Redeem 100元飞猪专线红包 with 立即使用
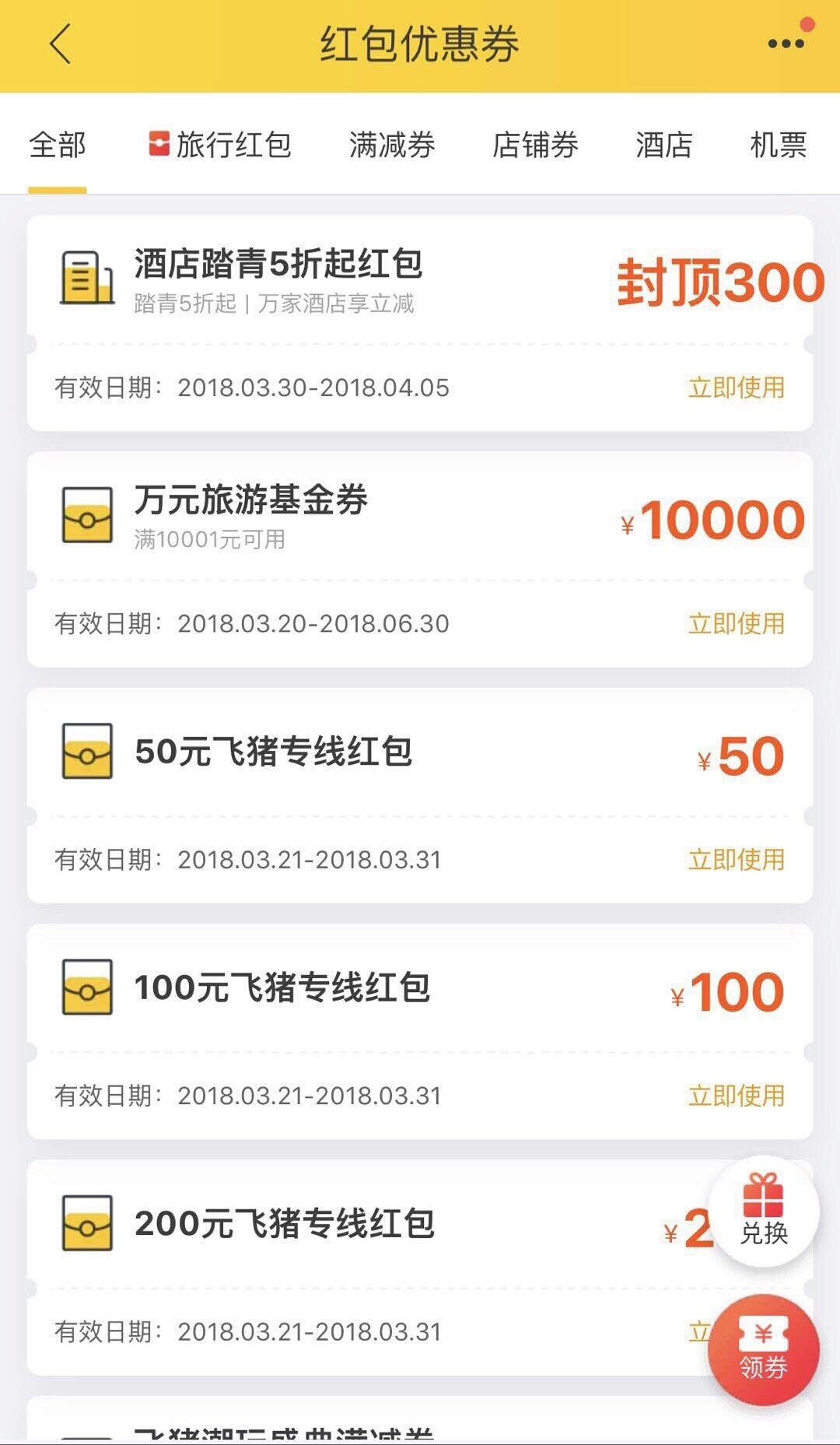Screen dimensions: 840x1445 [x=736, y=1096]
